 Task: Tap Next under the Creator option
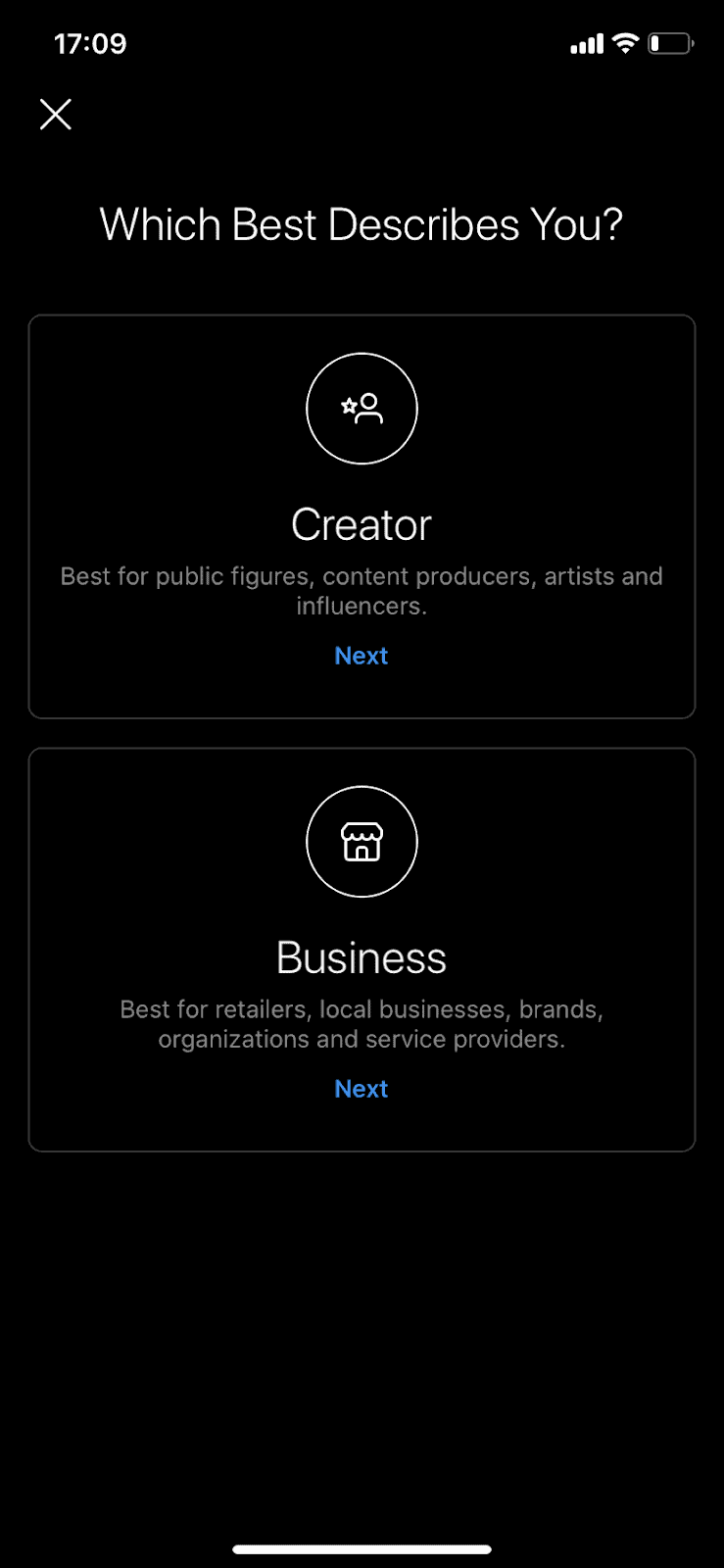(362, 656)
